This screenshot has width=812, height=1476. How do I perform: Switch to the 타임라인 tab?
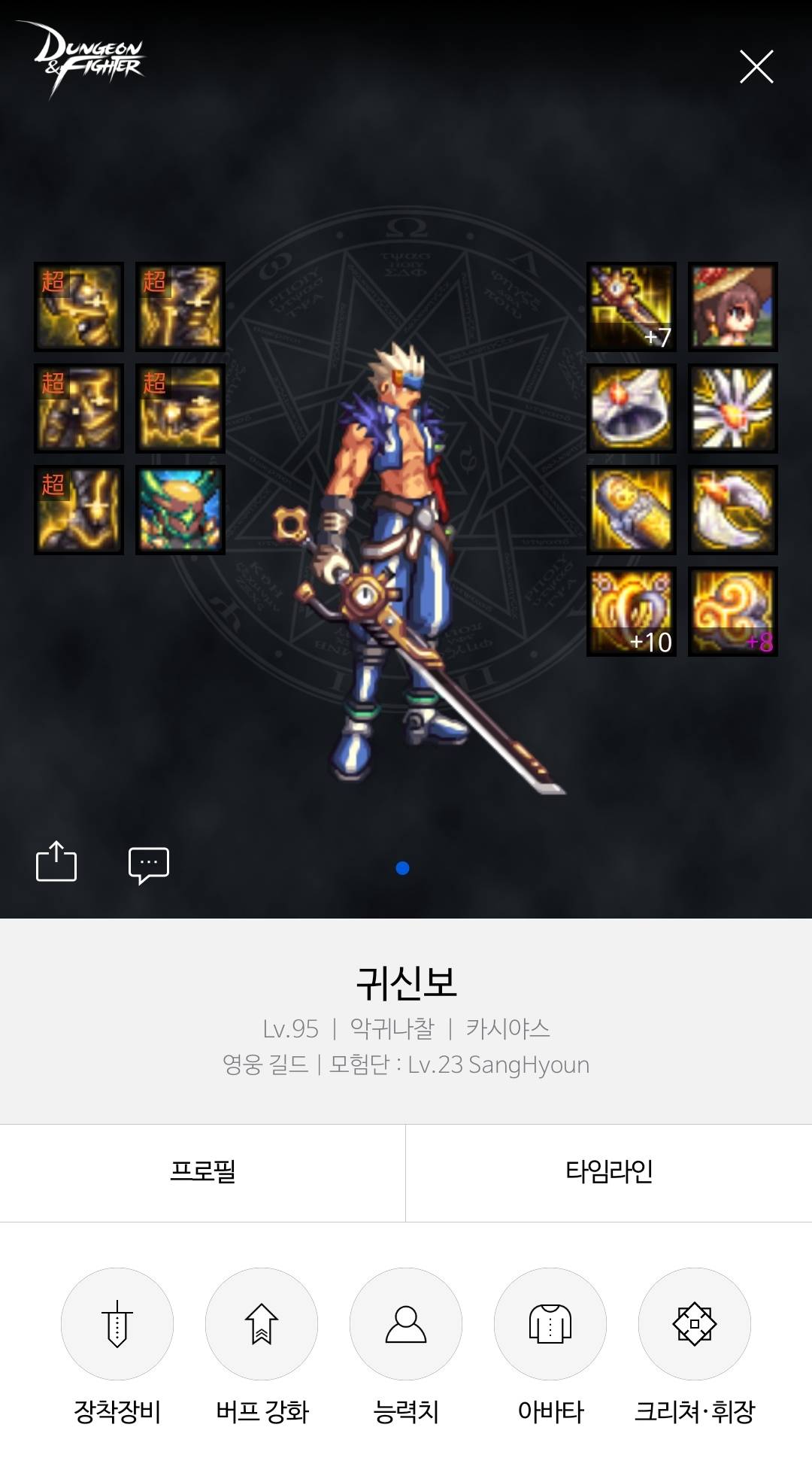pyautogui.click(x=609, y=1172)
